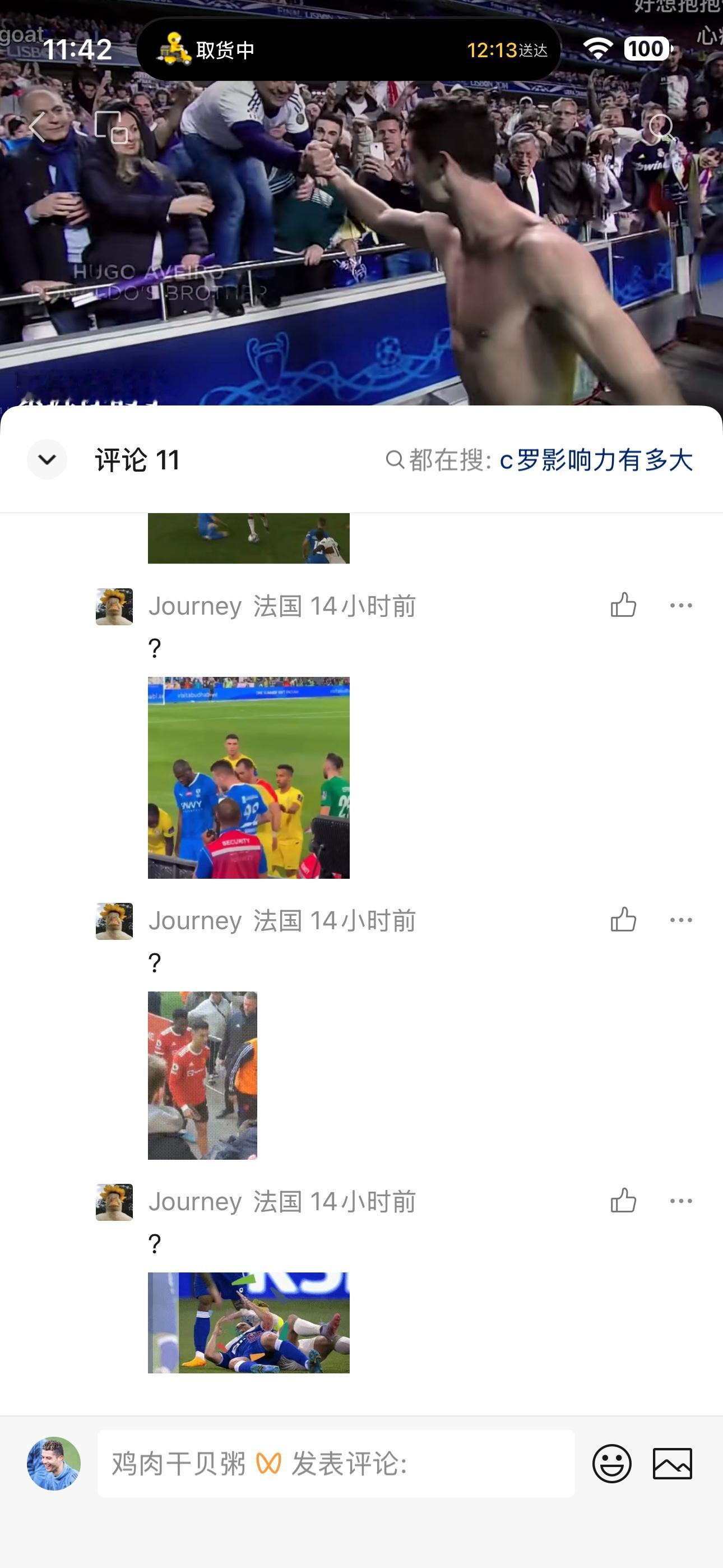Open search via the magnifier icon
This screenshot has width=723, height=1568.
coord(661,127)
